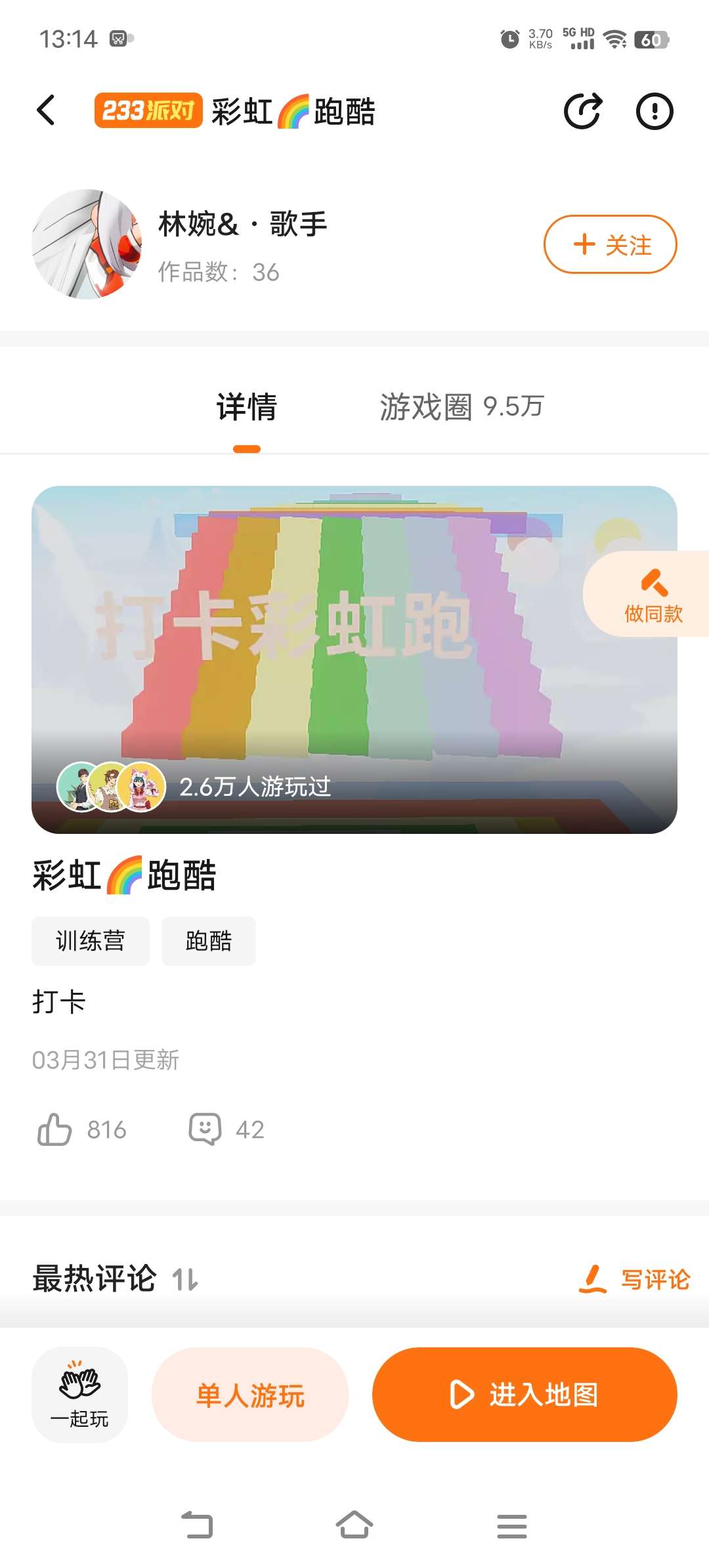Follow the creator with 关注 button
This screenshot has height=1568, width=709.
[x=610, y=244]
